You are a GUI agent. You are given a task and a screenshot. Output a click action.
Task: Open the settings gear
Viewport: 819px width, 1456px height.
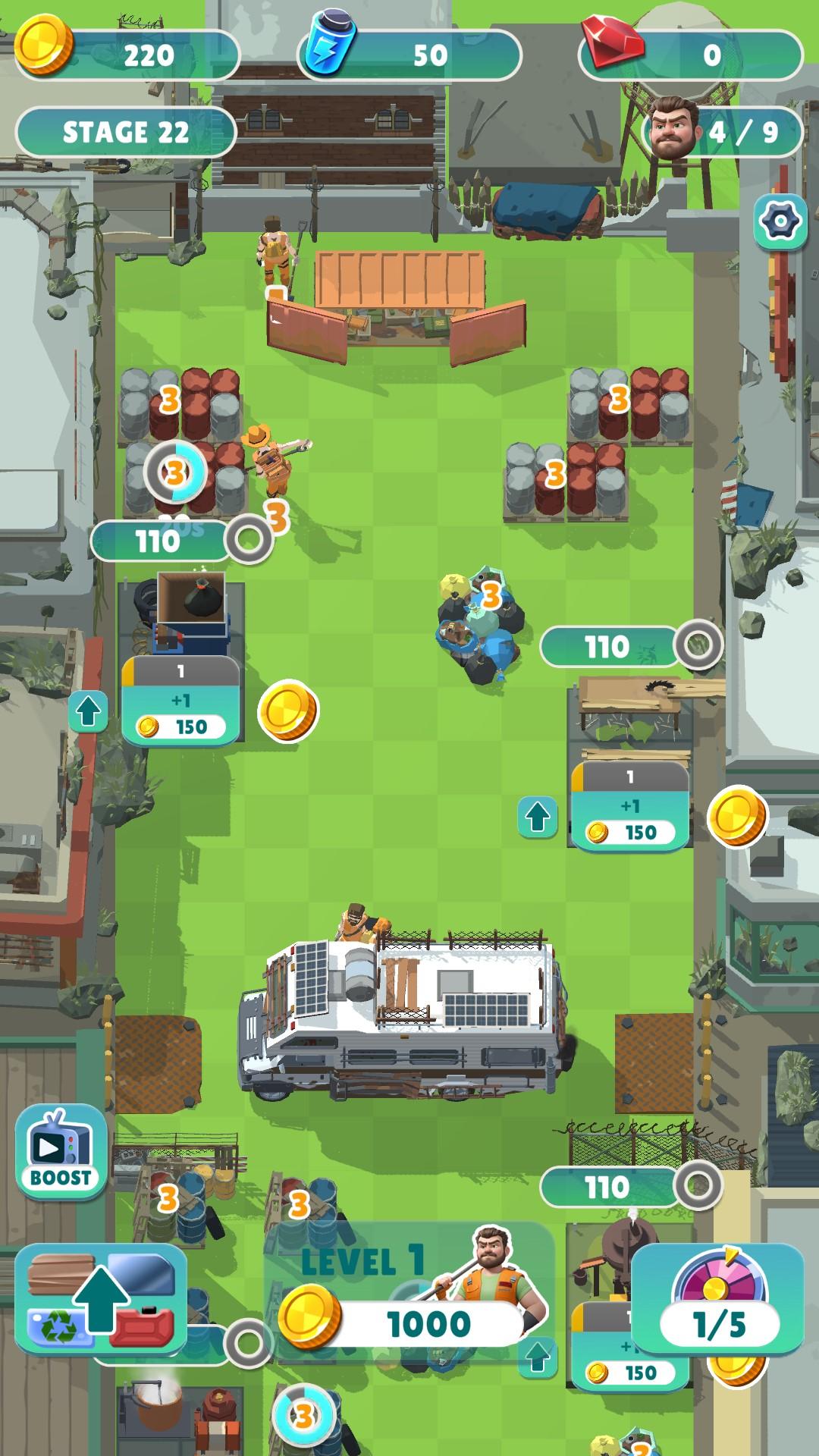point(780,221)
